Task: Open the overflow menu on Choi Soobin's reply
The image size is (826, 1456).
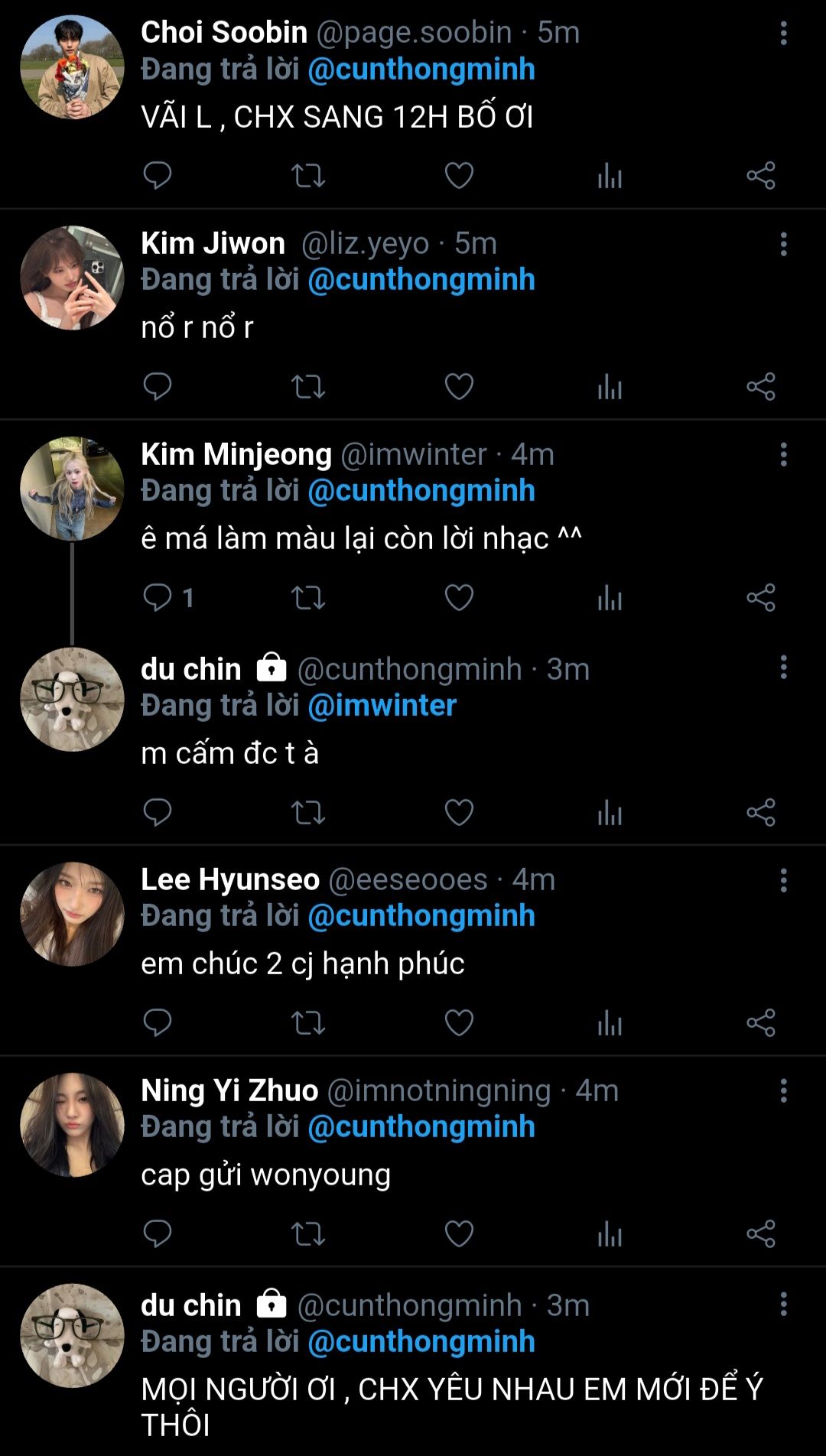Action: 783,34
